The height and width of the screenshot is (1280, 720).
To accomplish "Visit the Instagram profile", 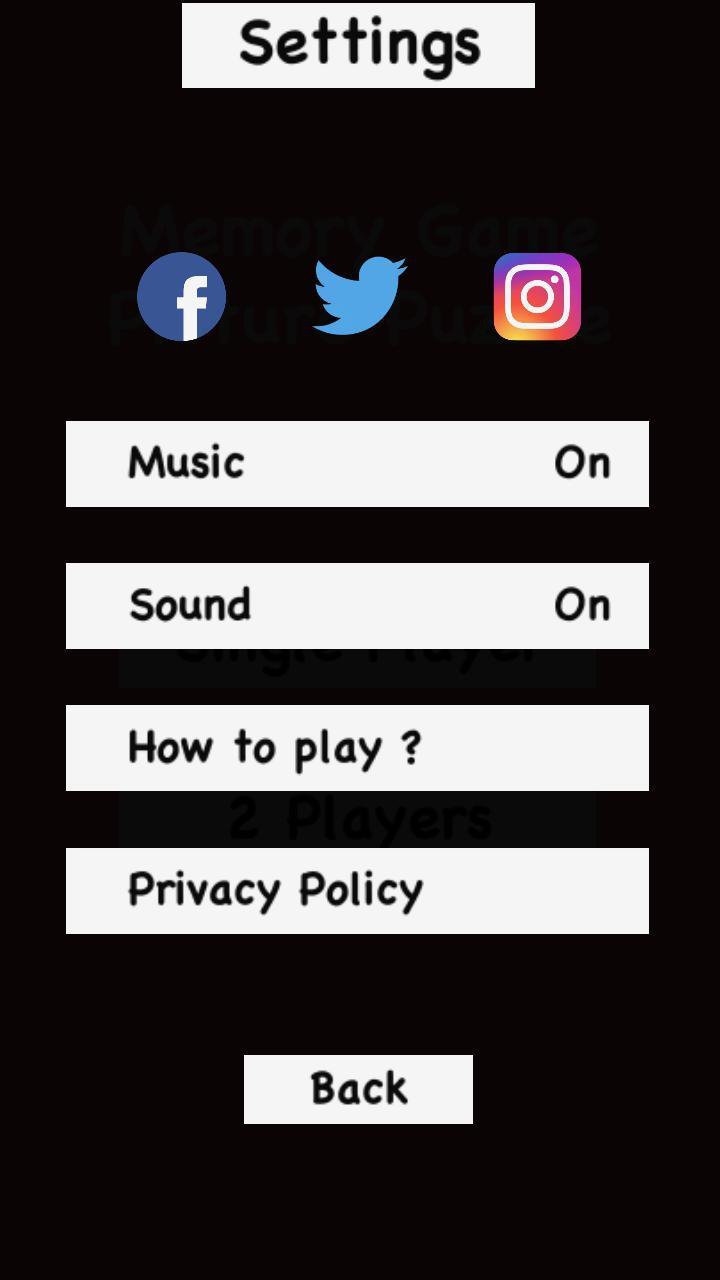I will tap(537, 297).
